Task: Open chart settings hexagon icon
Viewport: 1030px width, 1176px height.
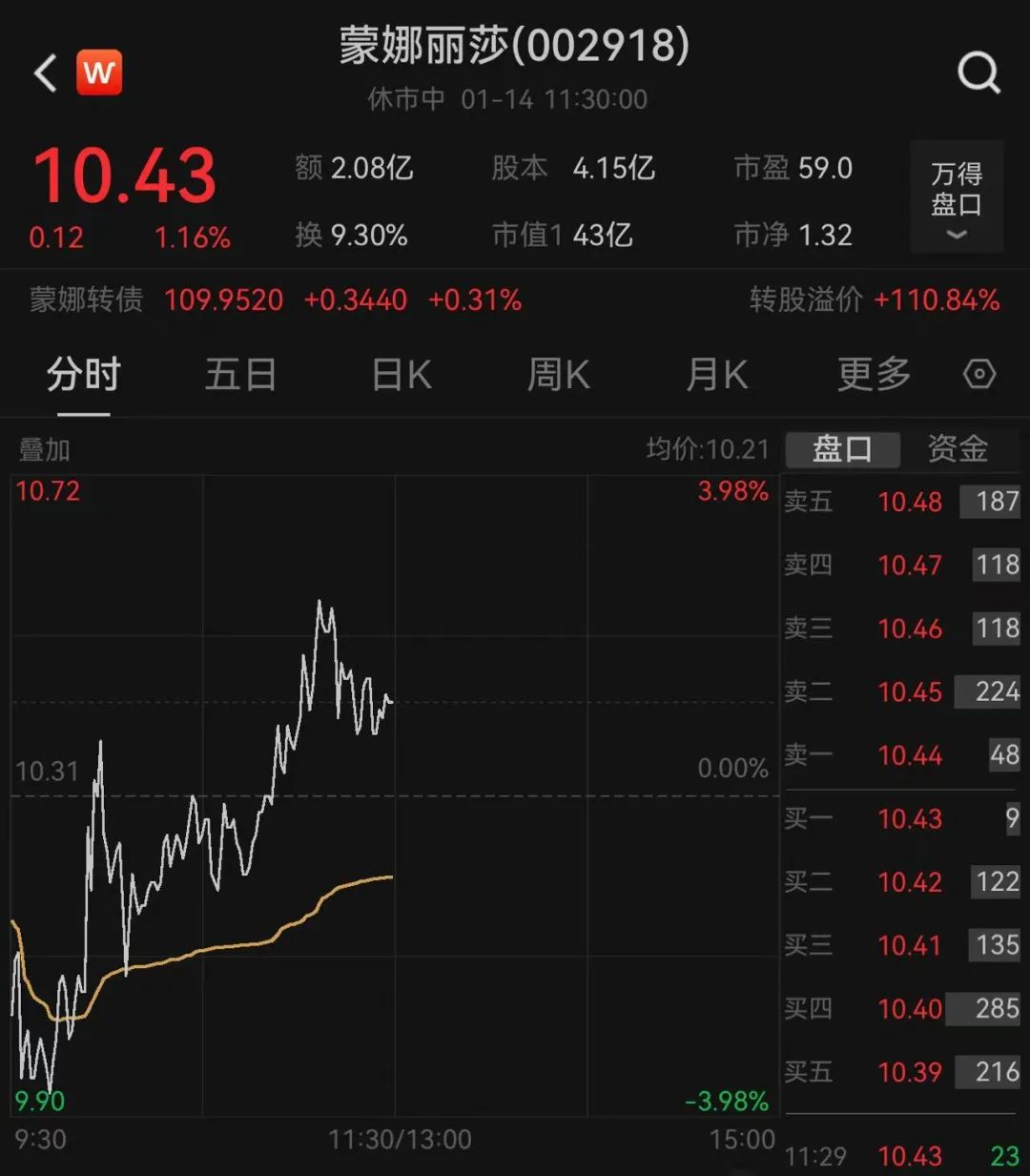Action: click(x=979, y=375)
